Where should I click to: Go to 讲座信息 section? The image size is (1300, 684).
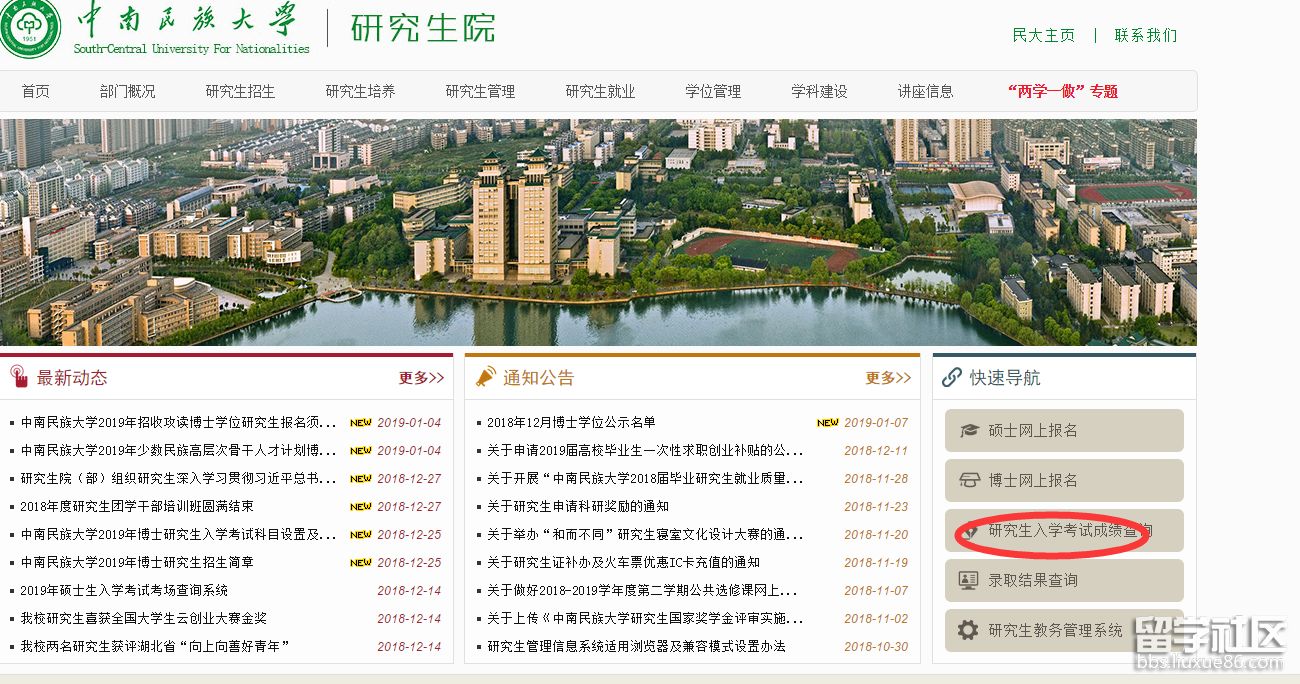(x=925, y=91)
